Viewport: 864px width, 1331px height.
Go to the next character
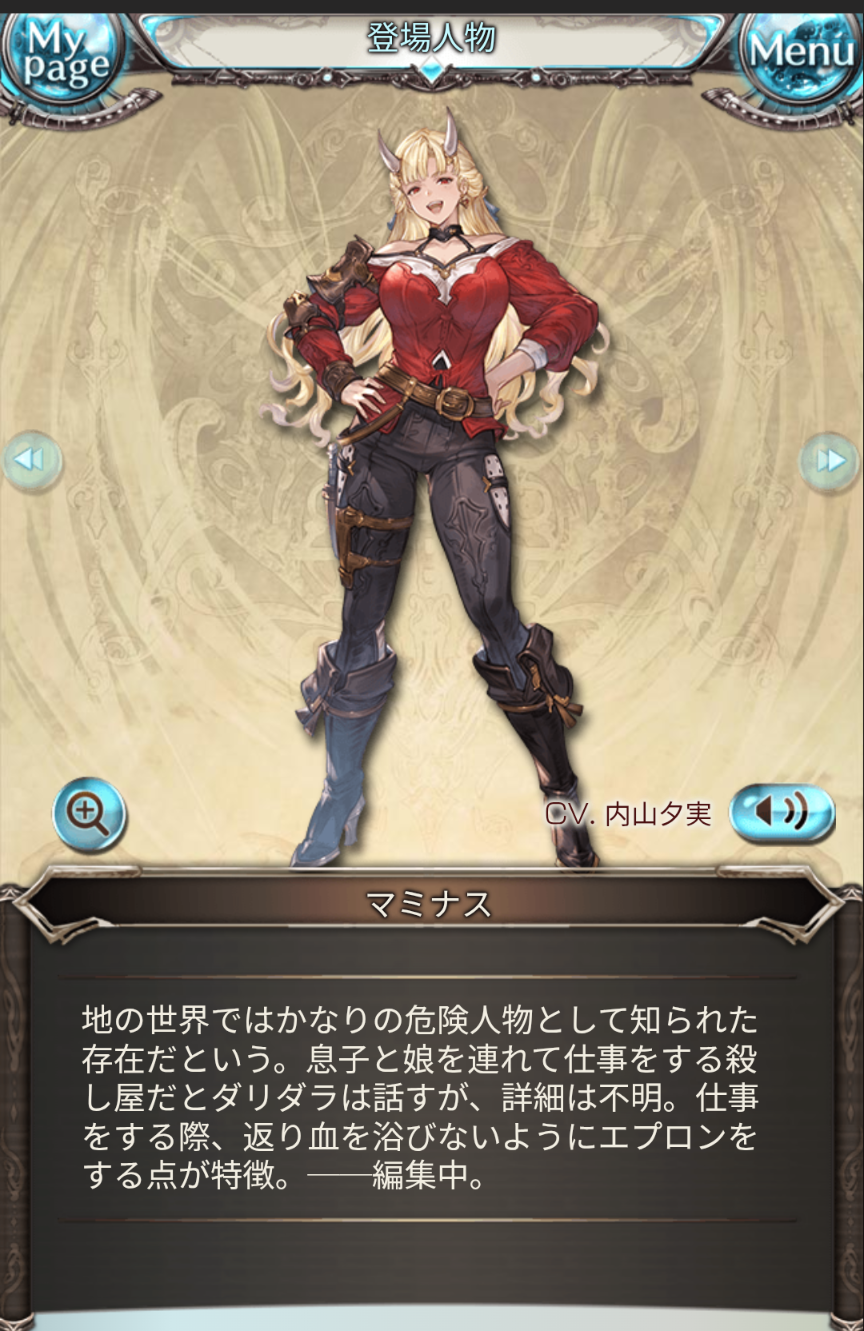tap(830, 461)
